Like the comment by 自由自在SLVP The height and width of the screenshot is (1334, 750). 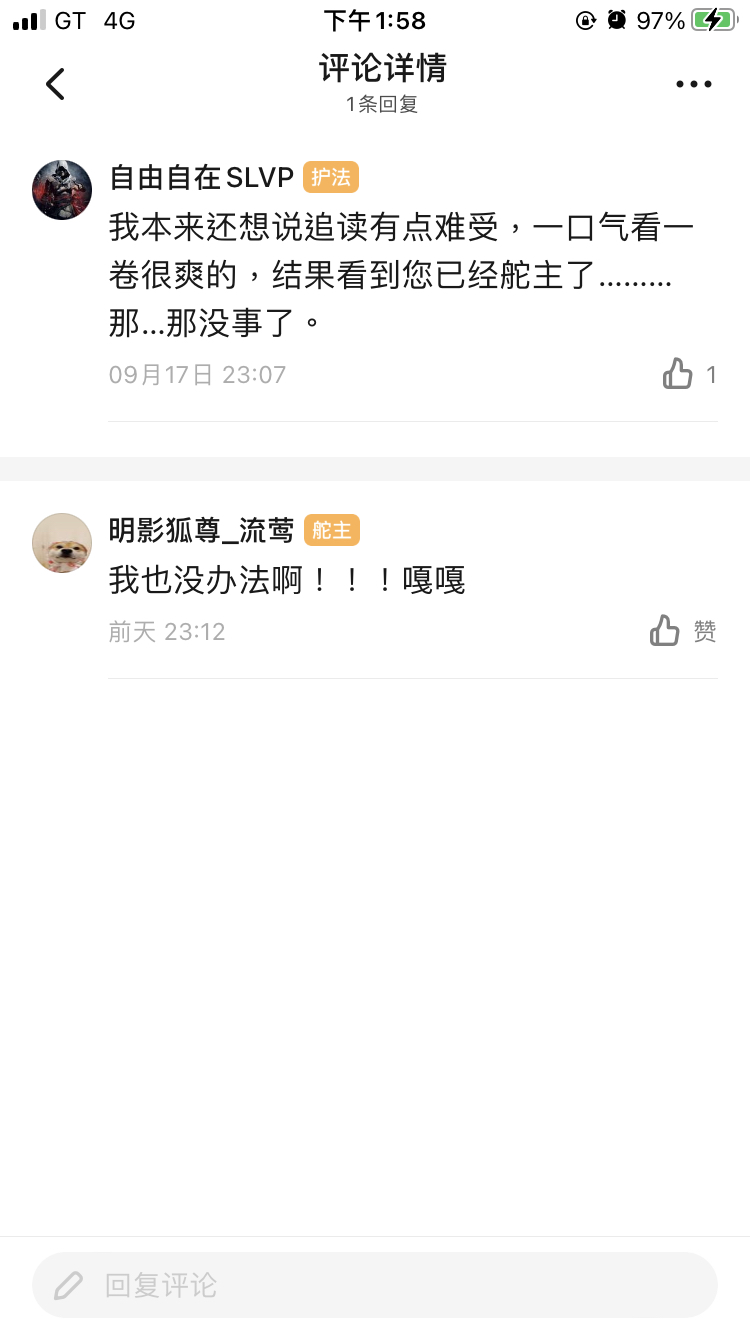(678, 374)
